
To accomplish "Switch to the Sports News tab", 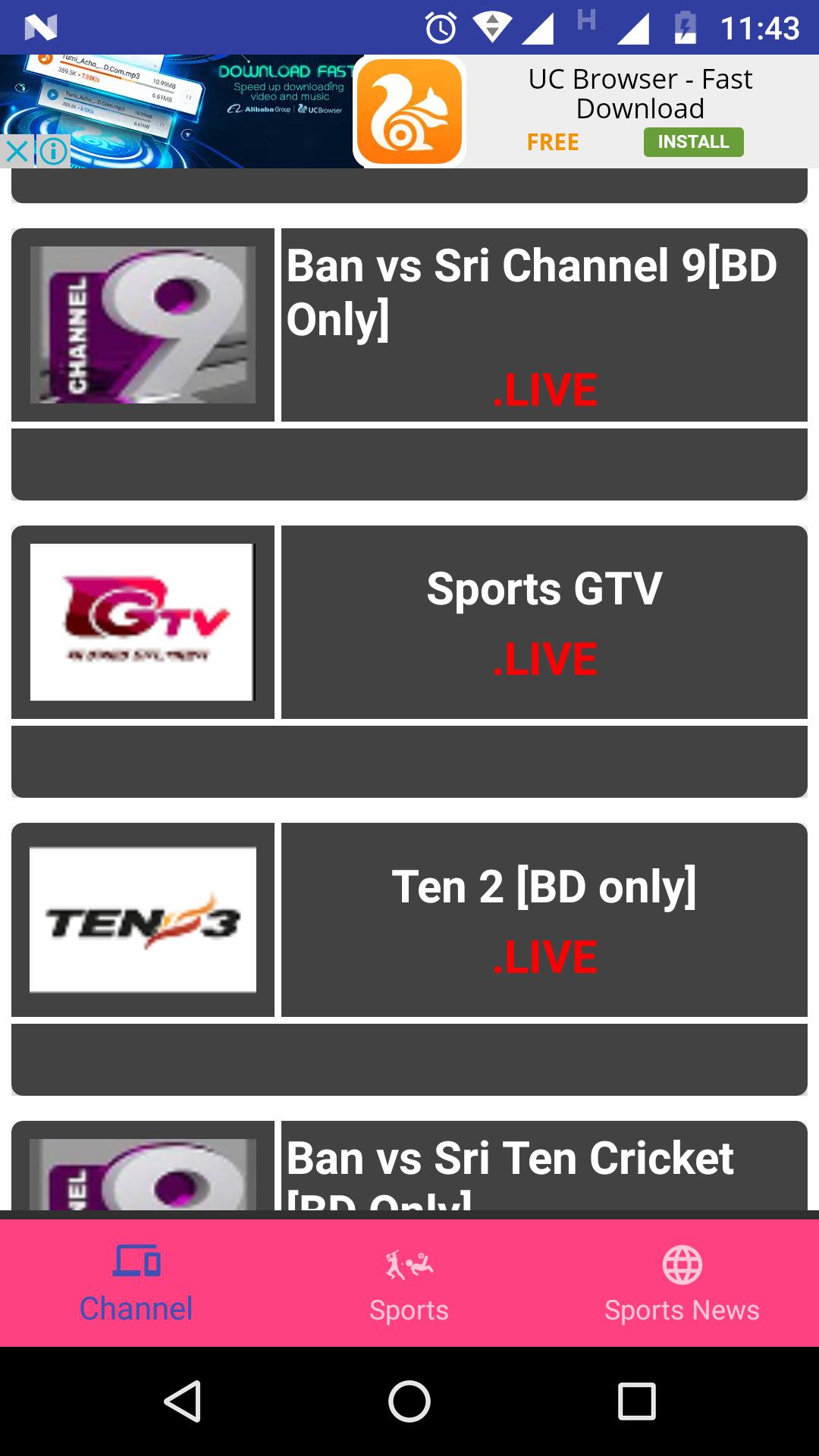I will point(682,1283).
